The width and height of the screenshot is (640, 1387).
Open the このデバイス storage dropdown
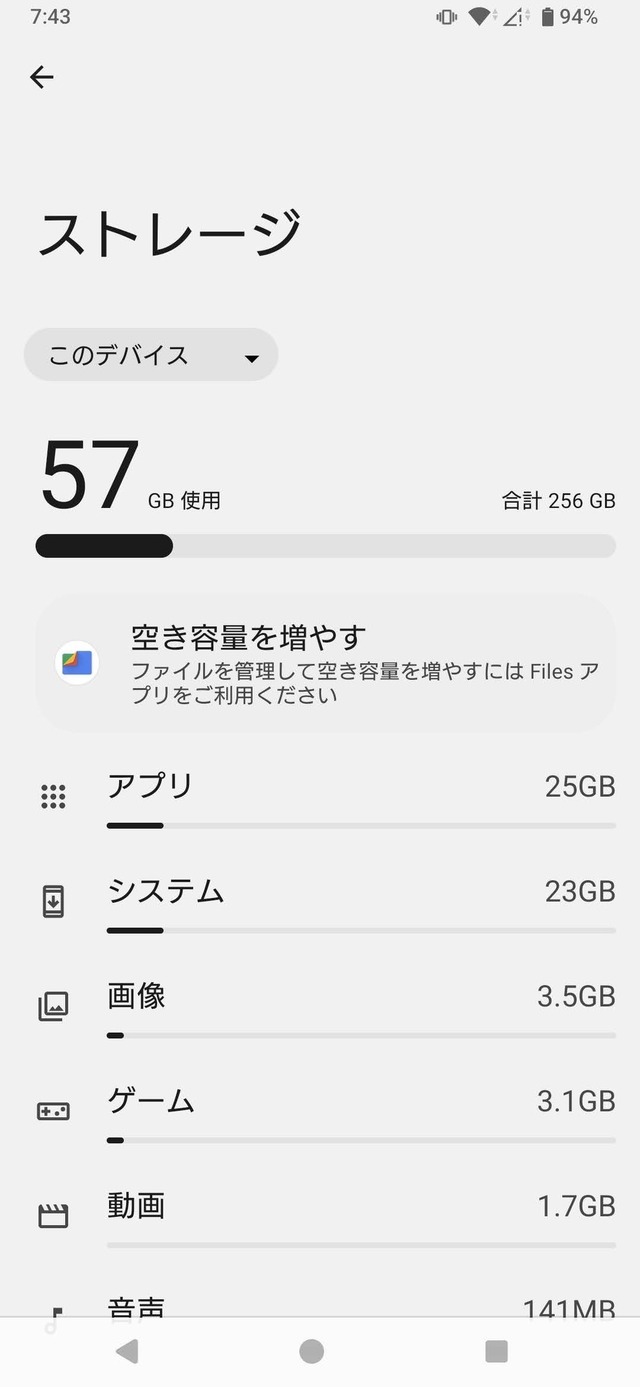click(151, 355)
